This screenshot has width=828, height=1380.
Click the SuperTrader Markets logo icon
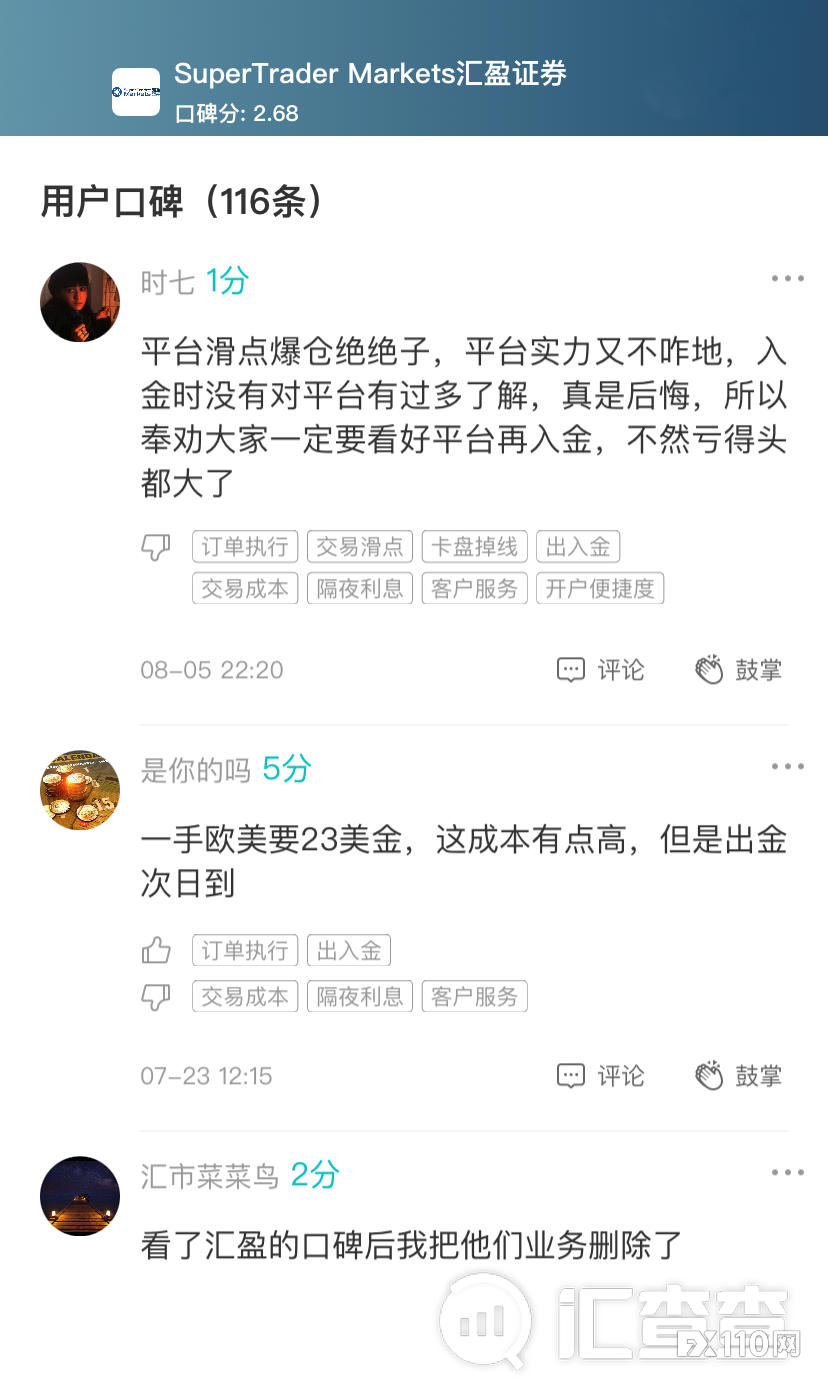(136, 93)
